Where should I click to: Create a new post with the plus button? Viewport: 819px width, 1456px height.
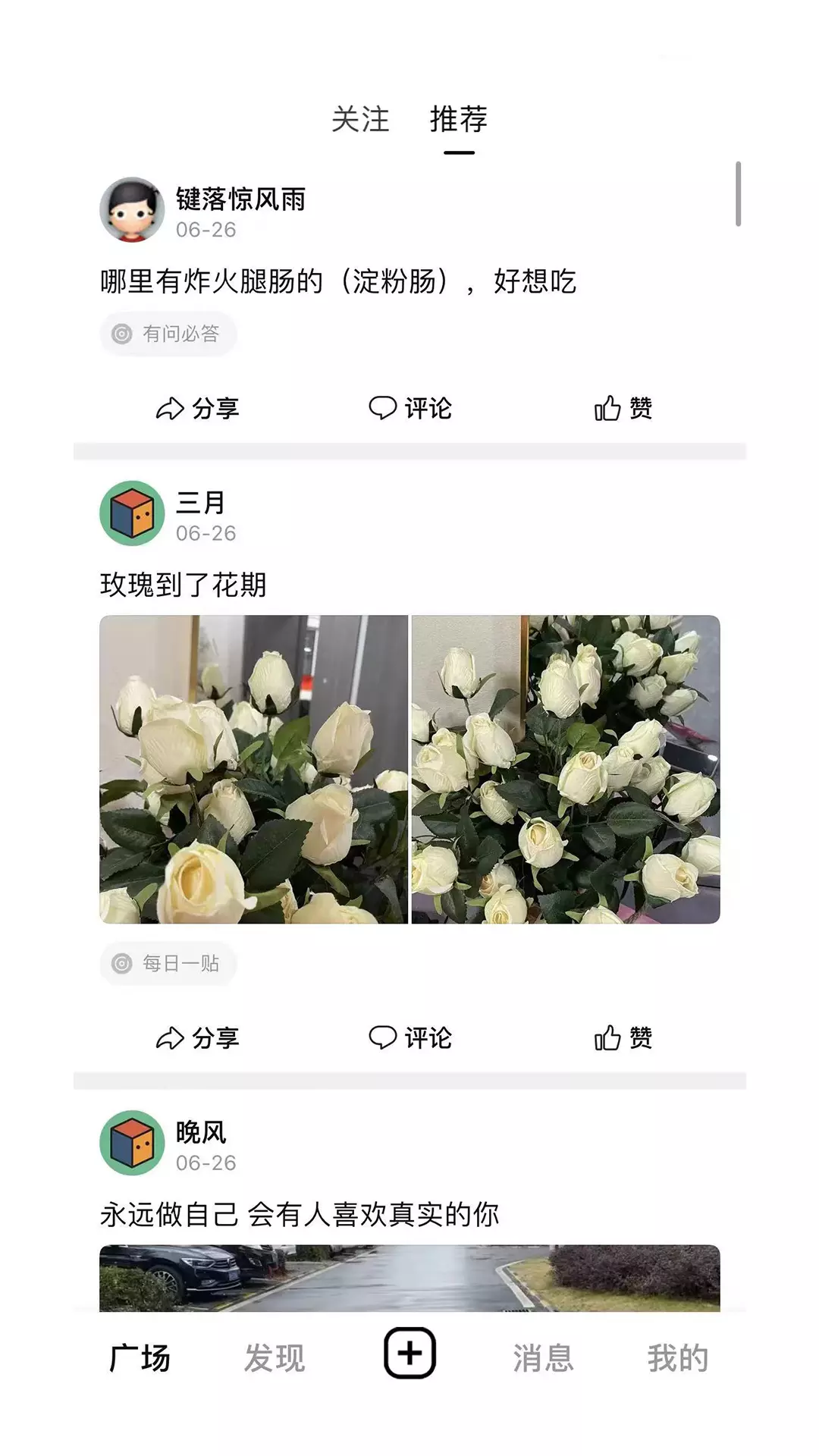409,1353
